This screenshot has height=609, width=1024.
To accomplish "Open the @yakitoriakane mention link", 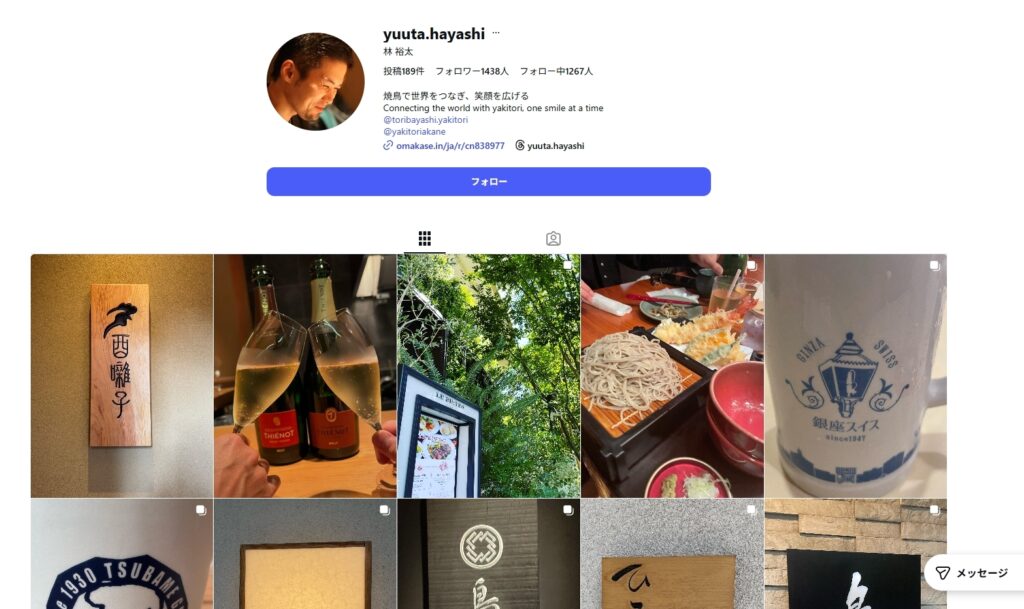I will coord(414,132).
